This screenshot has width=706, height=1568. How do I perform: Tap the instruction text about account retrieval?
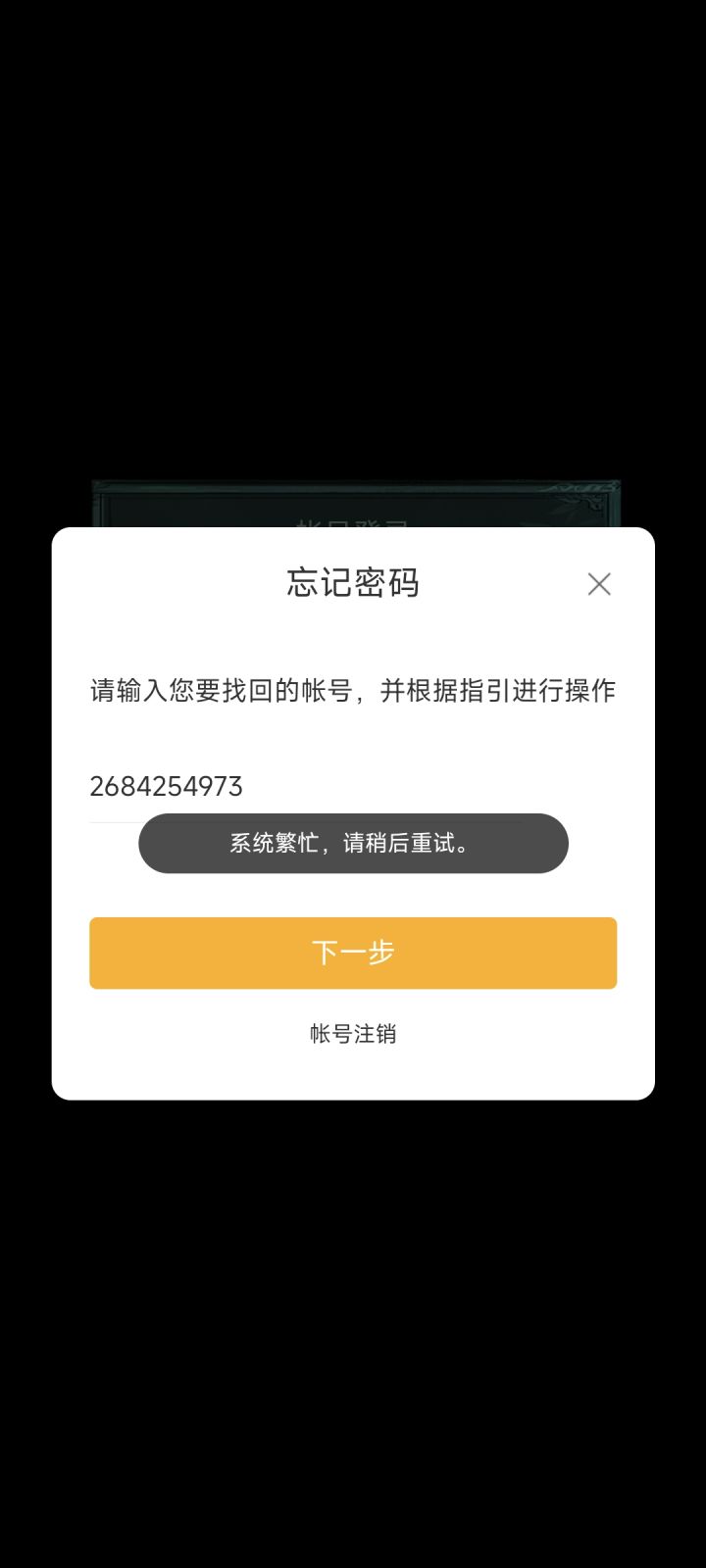click(353, 691)
